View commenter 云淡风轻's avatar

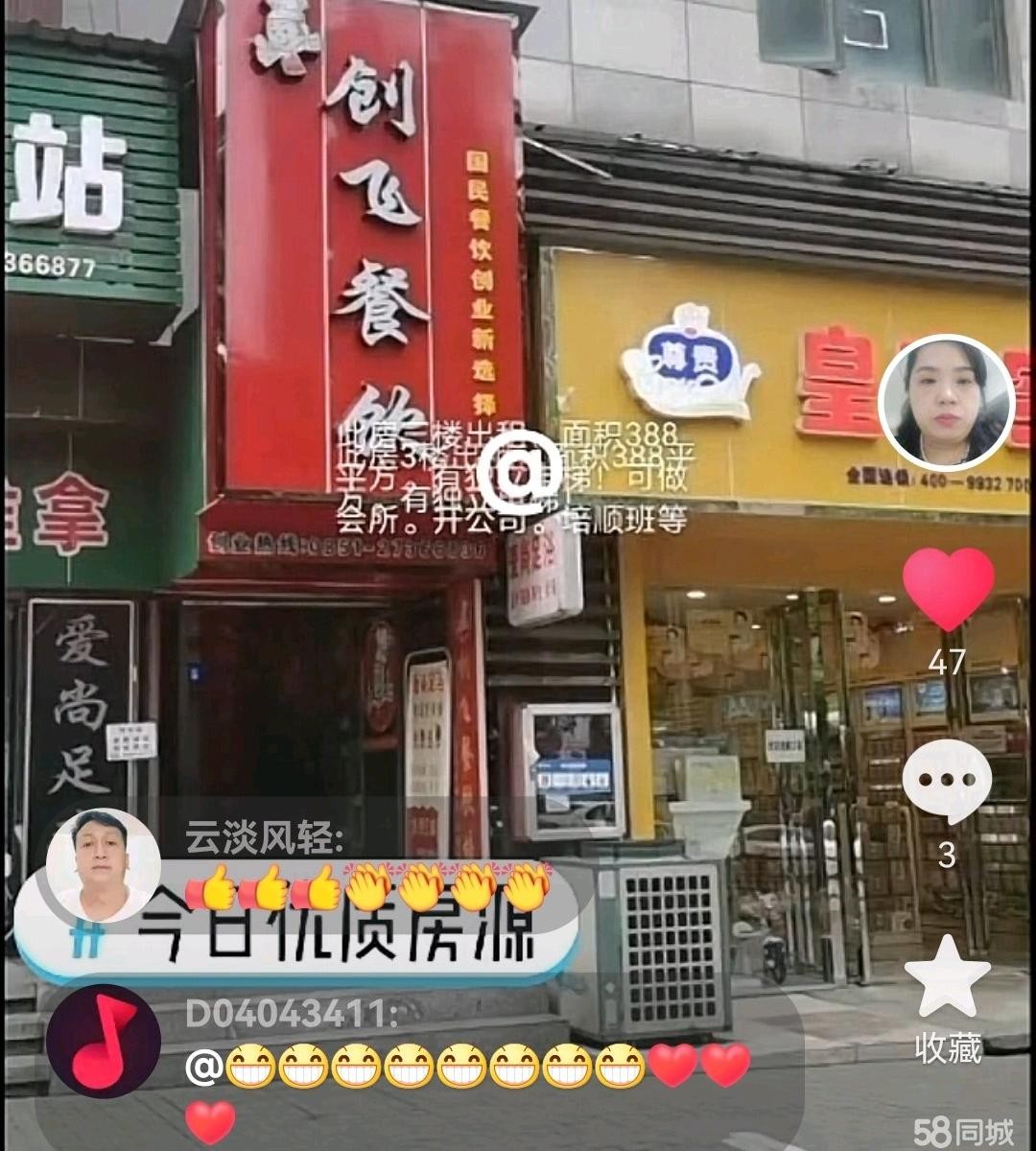pyautogui.click(x=103, y=863)
